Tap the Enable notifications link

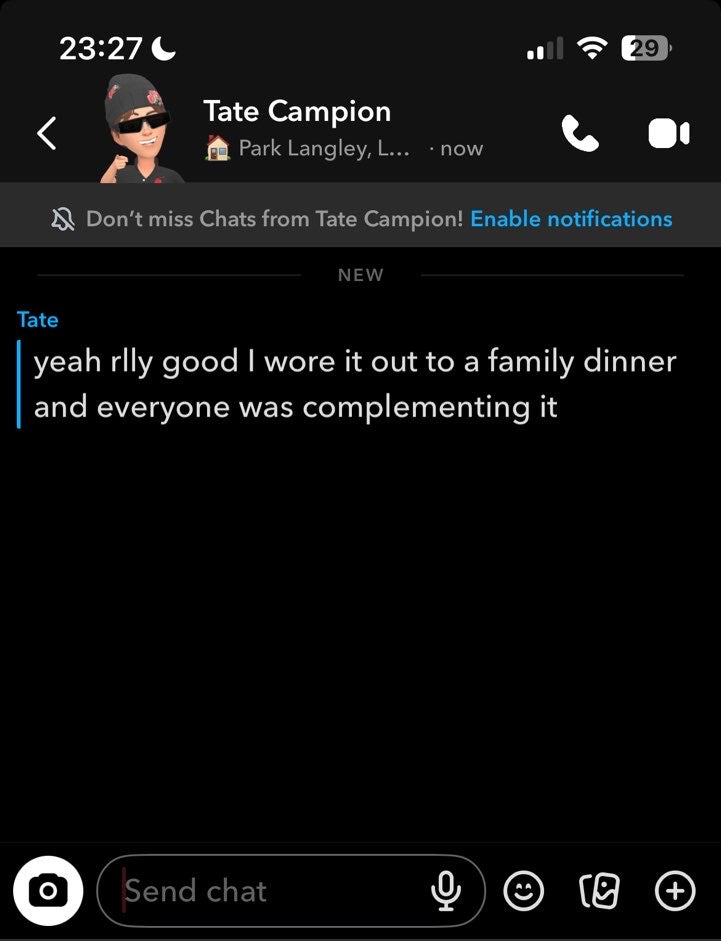click(571, 219)
